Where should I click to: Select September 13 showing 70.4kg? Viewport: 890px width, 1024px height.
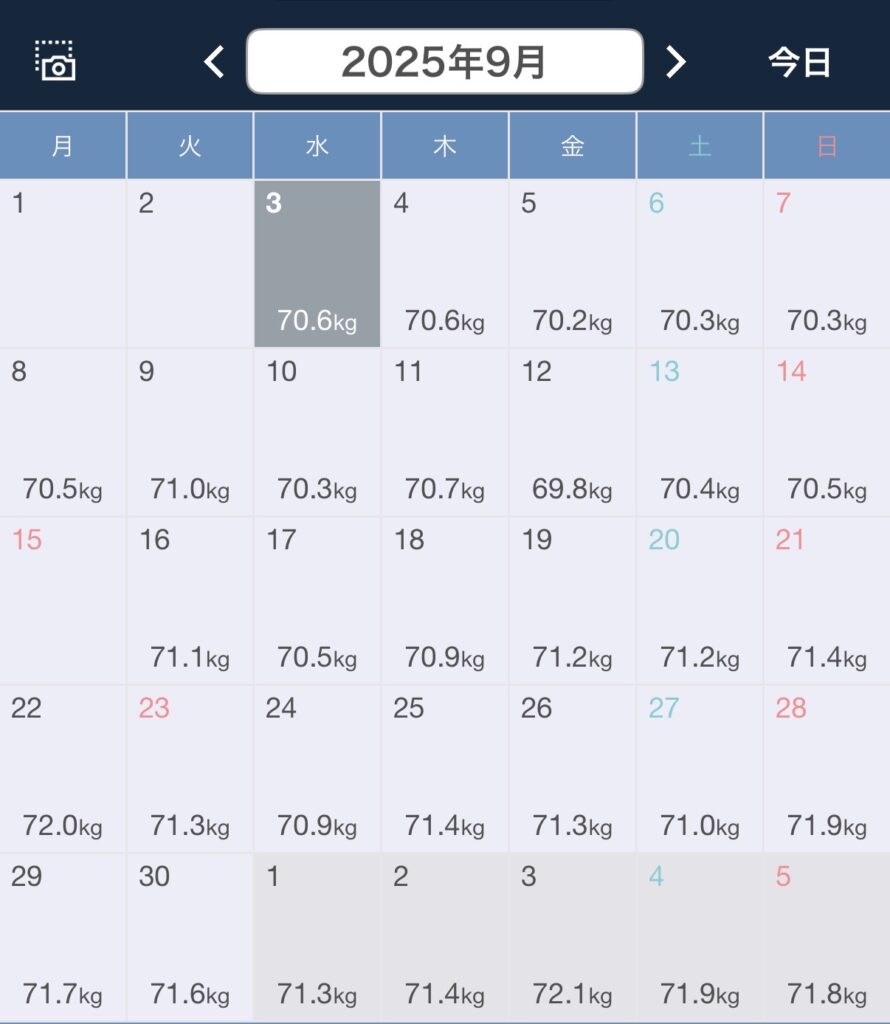699,432
